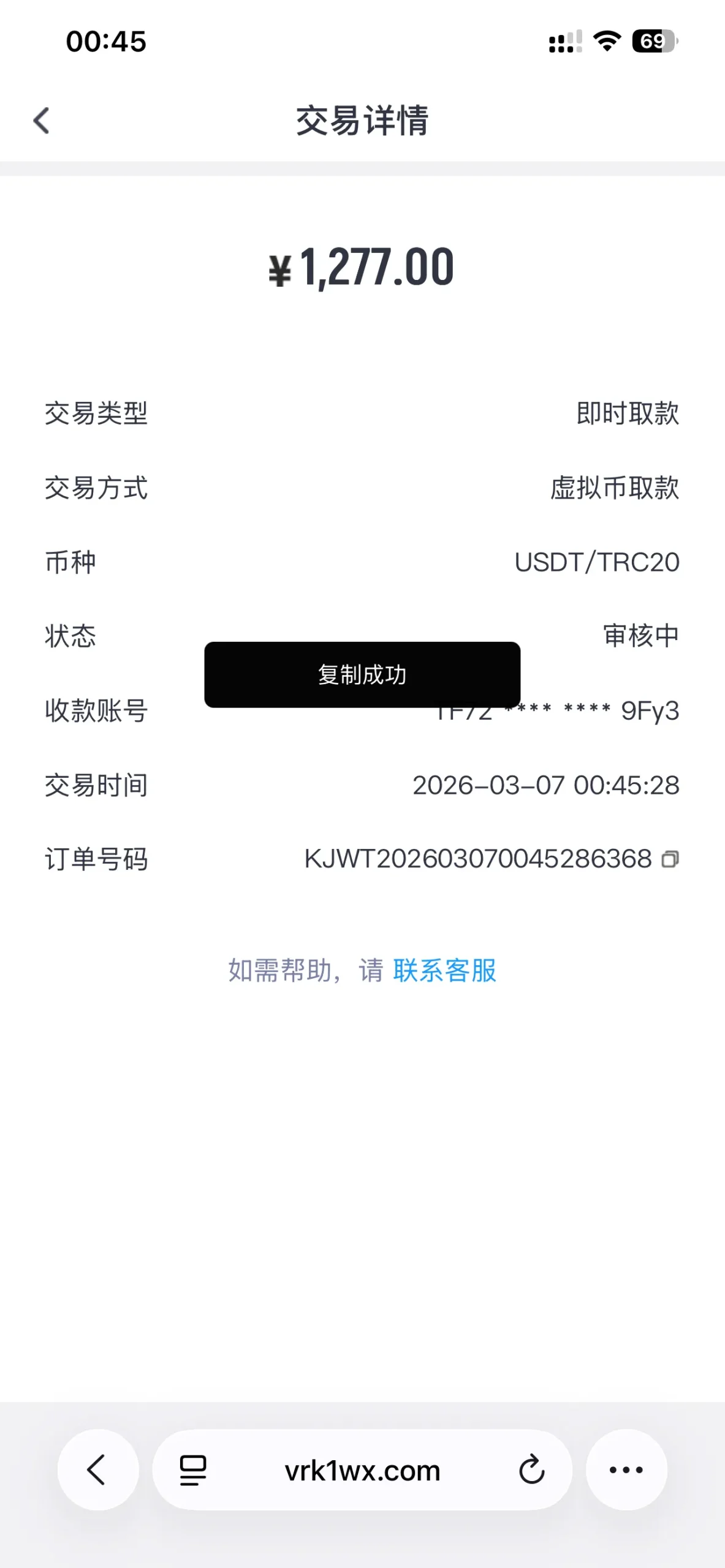Open the browser's three-dot more menu
Image resolution: width=725 pixels, height=1568 pixels.
click(626, 1469)
